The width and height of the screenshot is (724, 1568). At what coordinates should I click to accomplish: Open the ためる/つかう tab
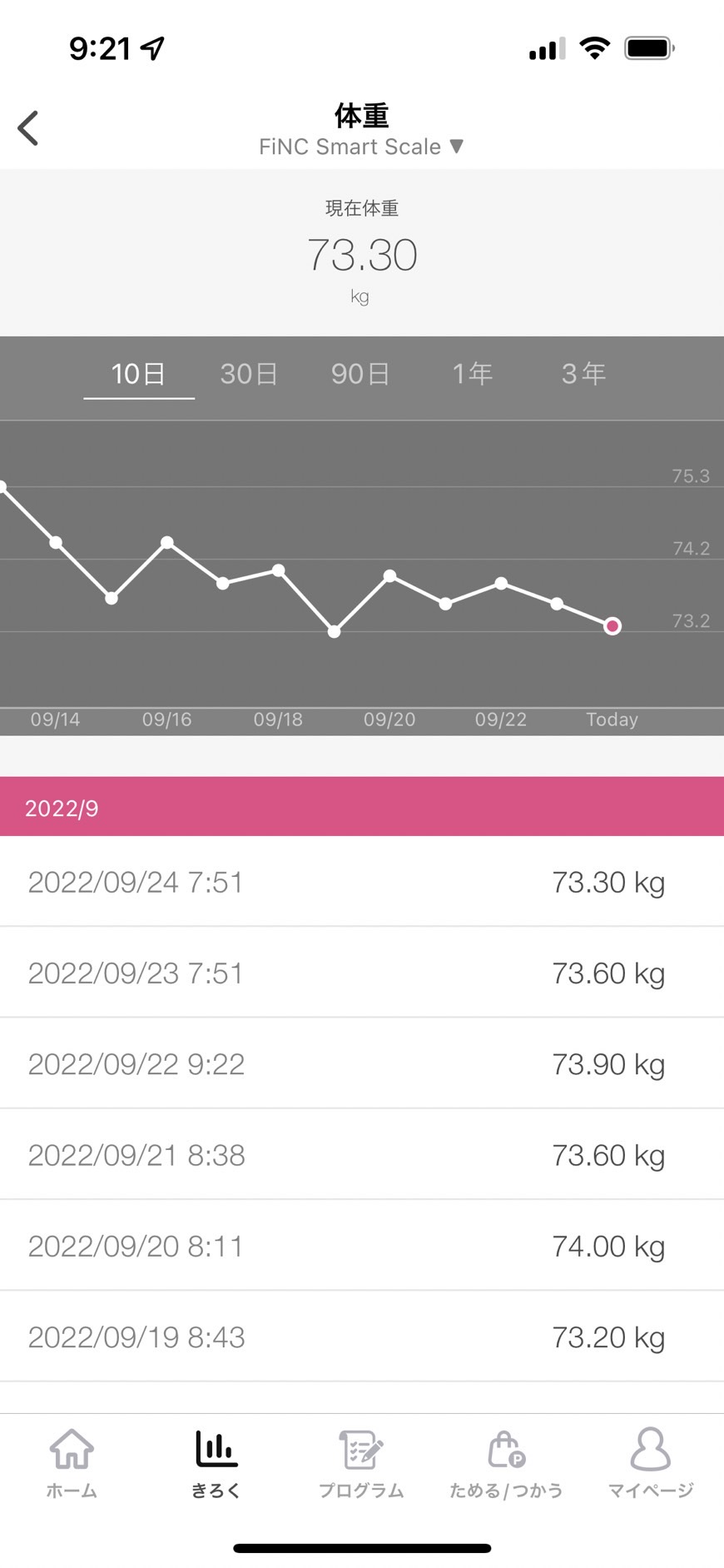click(x=506, y=1463)
